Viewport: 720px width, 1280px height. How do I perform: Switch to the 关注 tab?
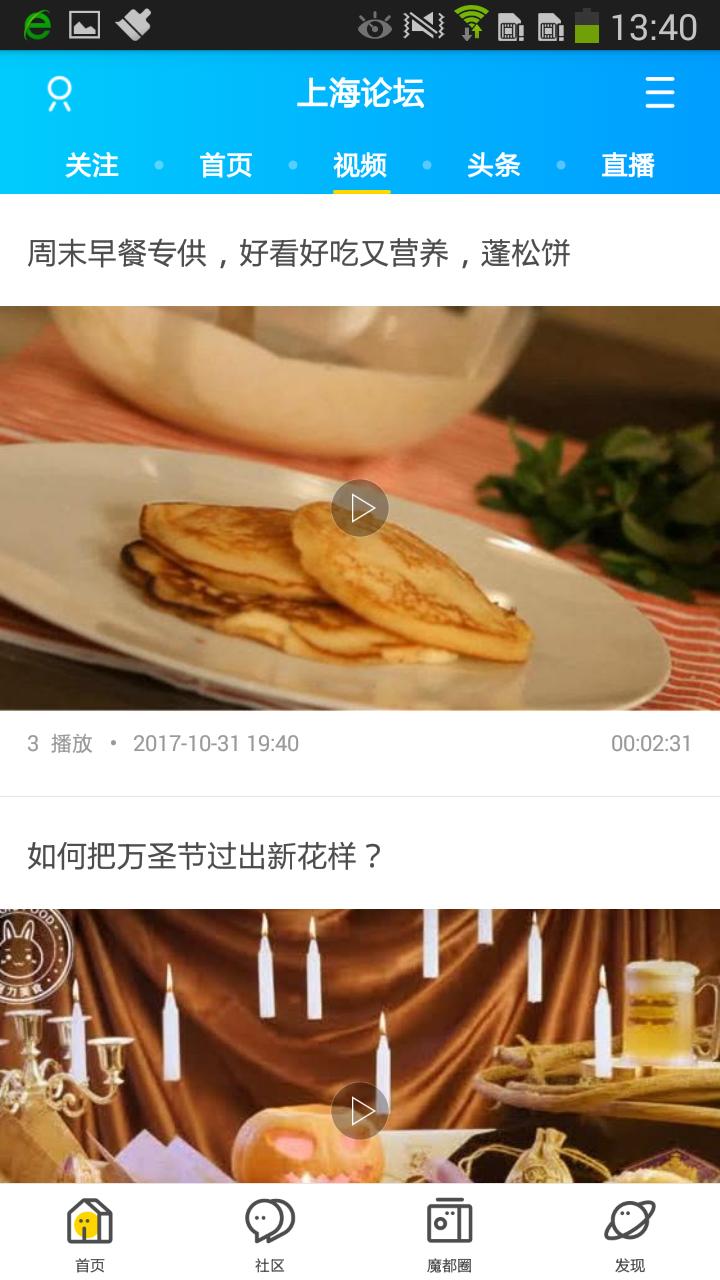coord(92,165)
